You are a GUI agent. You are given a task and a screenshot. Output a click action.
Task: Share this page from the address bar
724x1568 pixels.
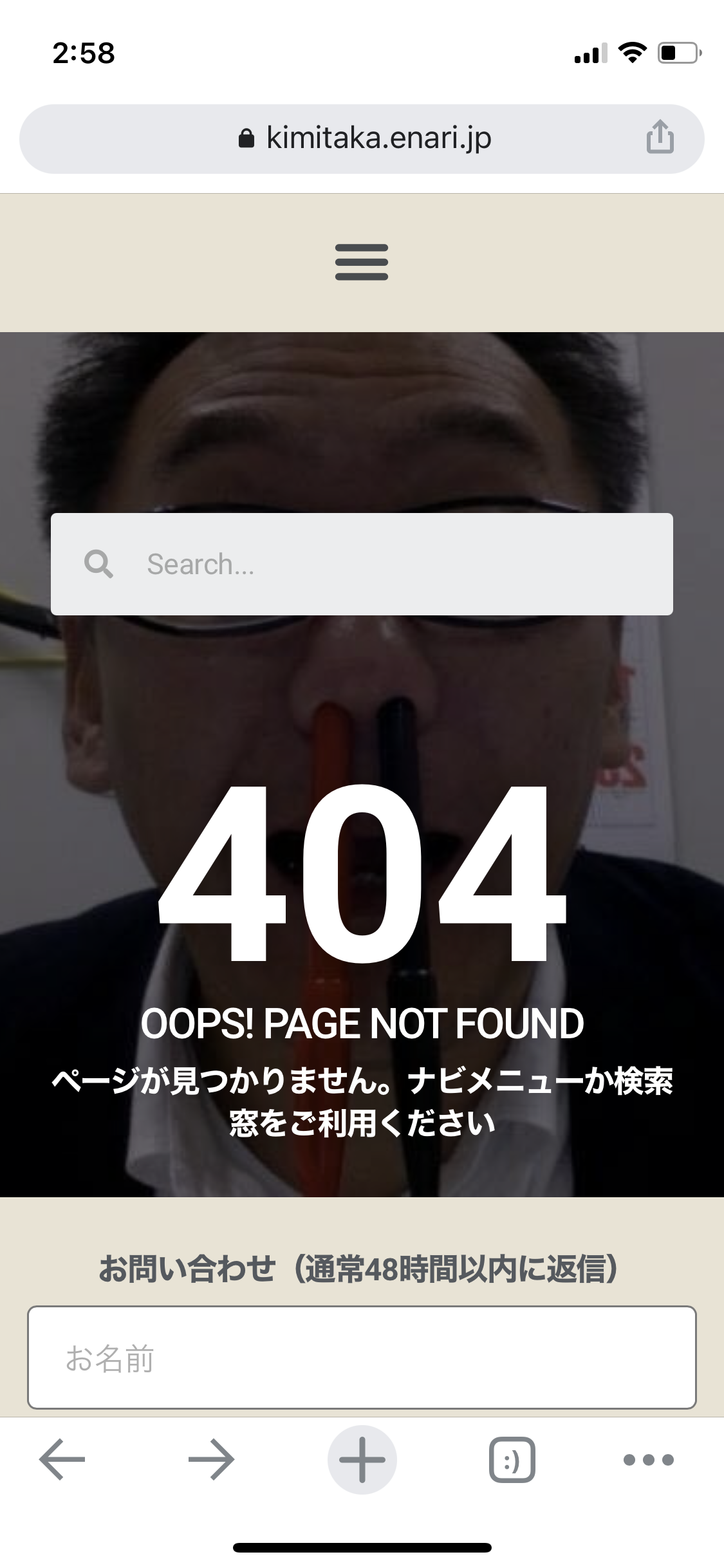click(660, 137)
